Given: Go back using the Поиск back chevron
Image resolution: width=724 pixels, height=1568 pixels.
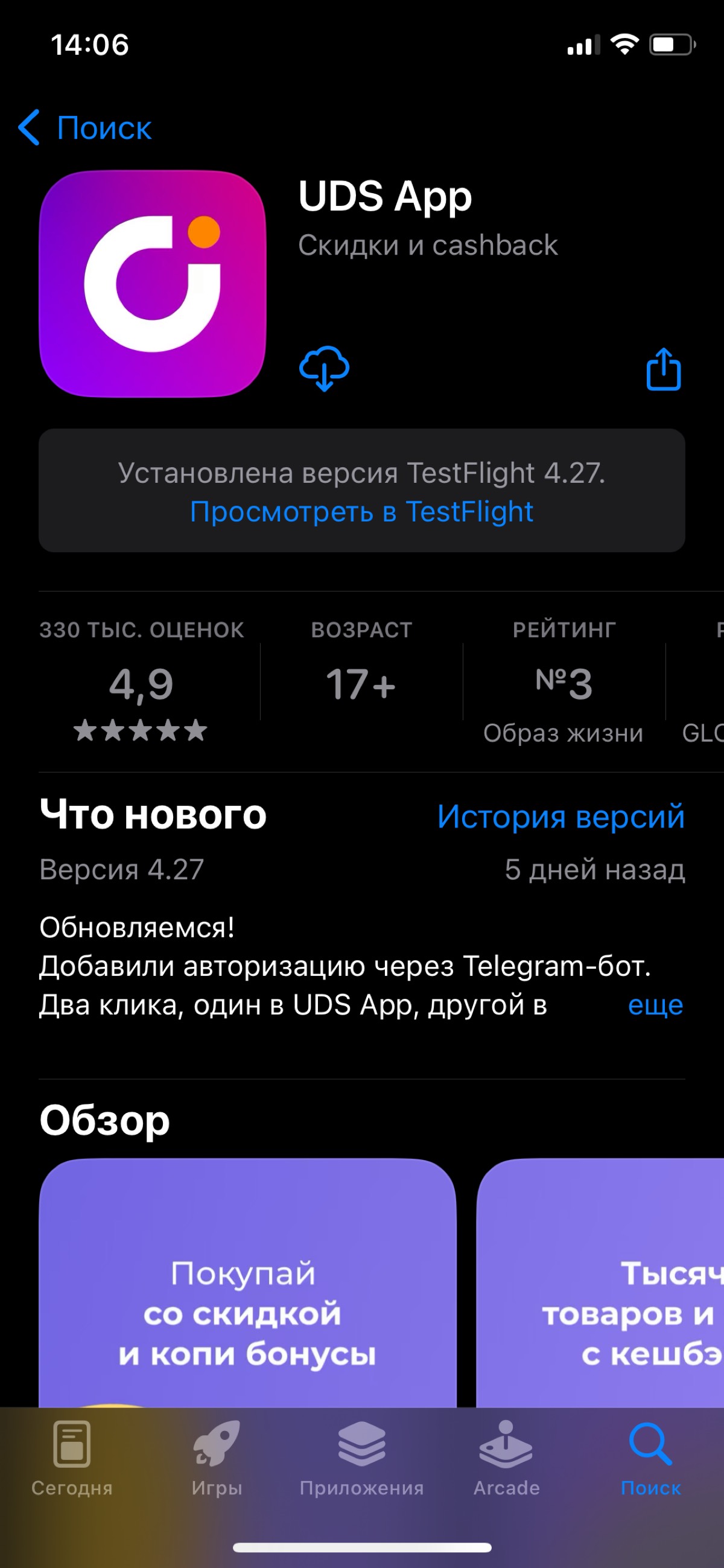Looking at the screenshot, I should [x=85, y=128].
